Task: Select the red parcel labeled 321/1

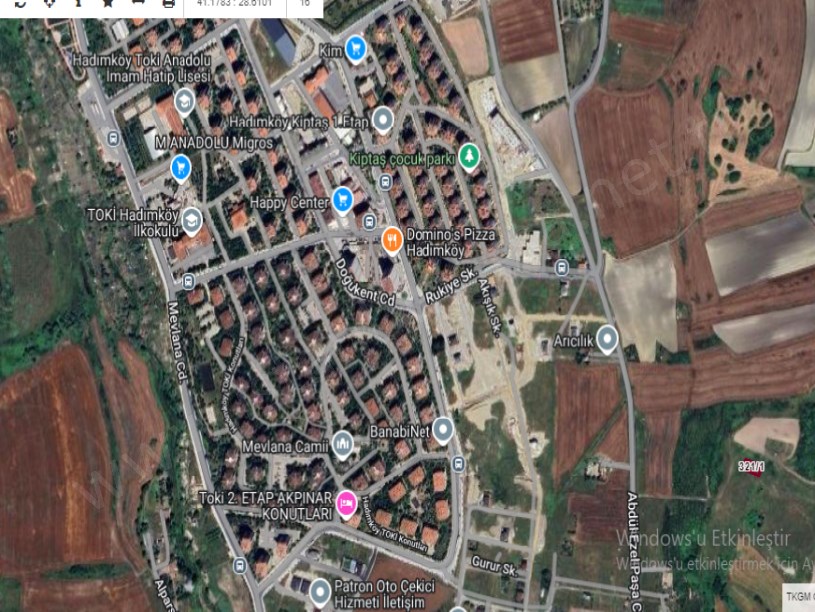Action: pos(751,466)
